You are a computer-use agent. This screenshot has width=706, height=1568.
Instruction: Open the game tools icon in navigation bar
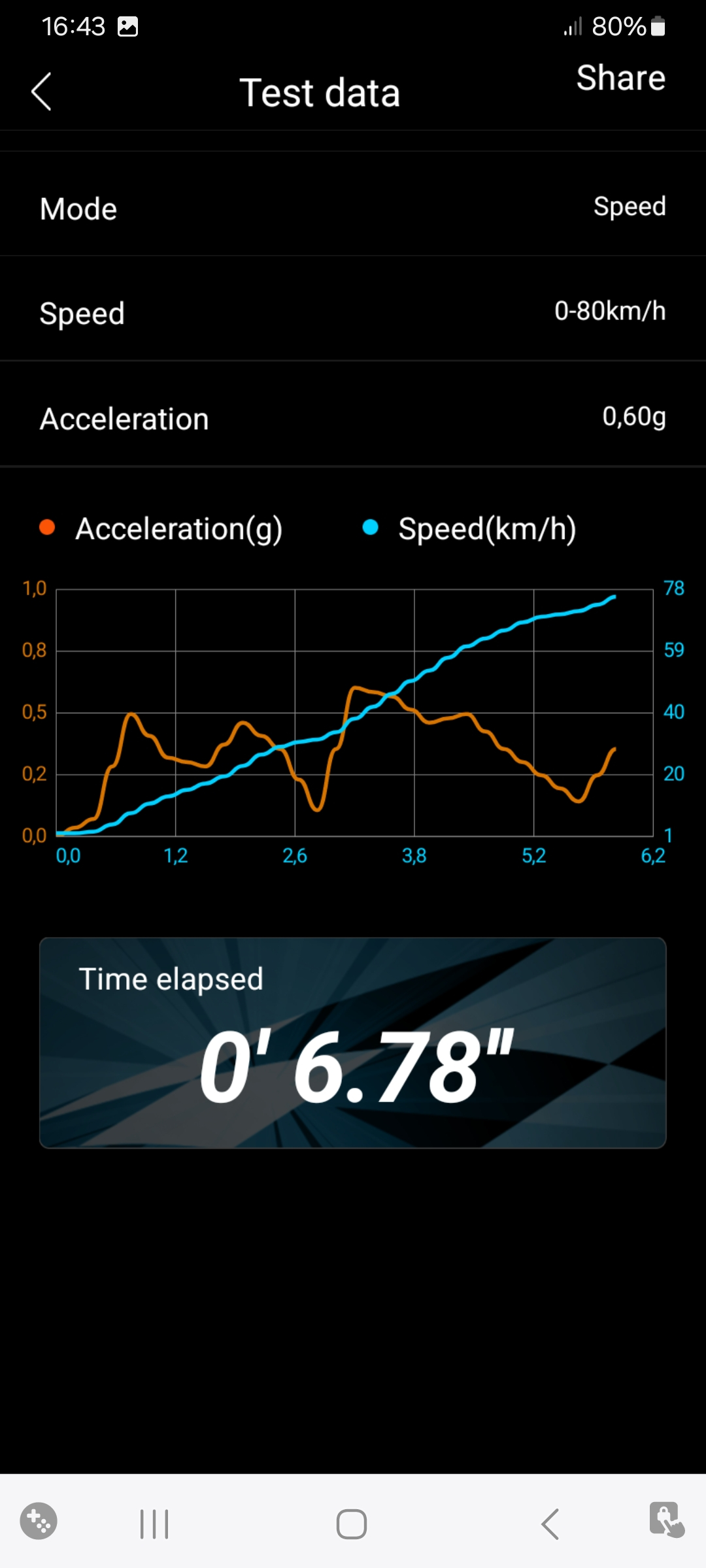[x=39, y=1521]
